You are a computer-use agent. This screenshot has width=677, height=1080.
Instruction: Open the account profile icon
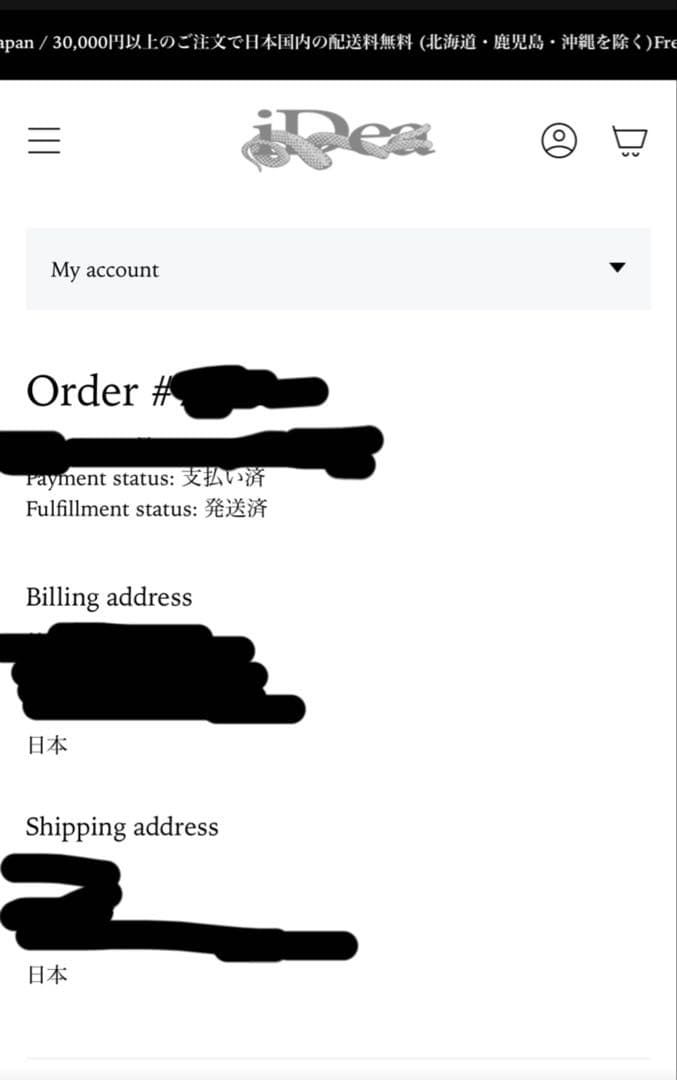pos(559,140)
